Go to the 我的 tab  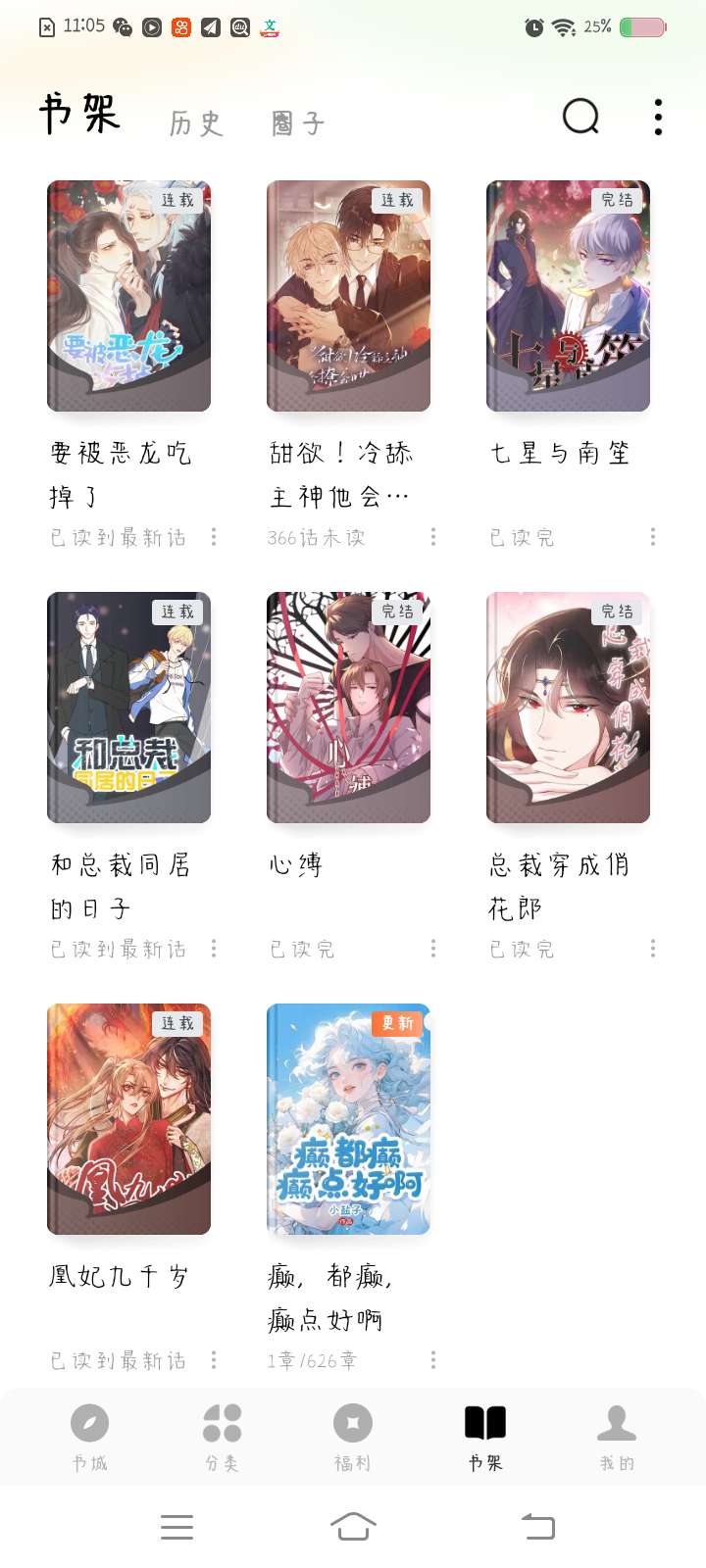pyautogui.click(x=617, y=1437)
